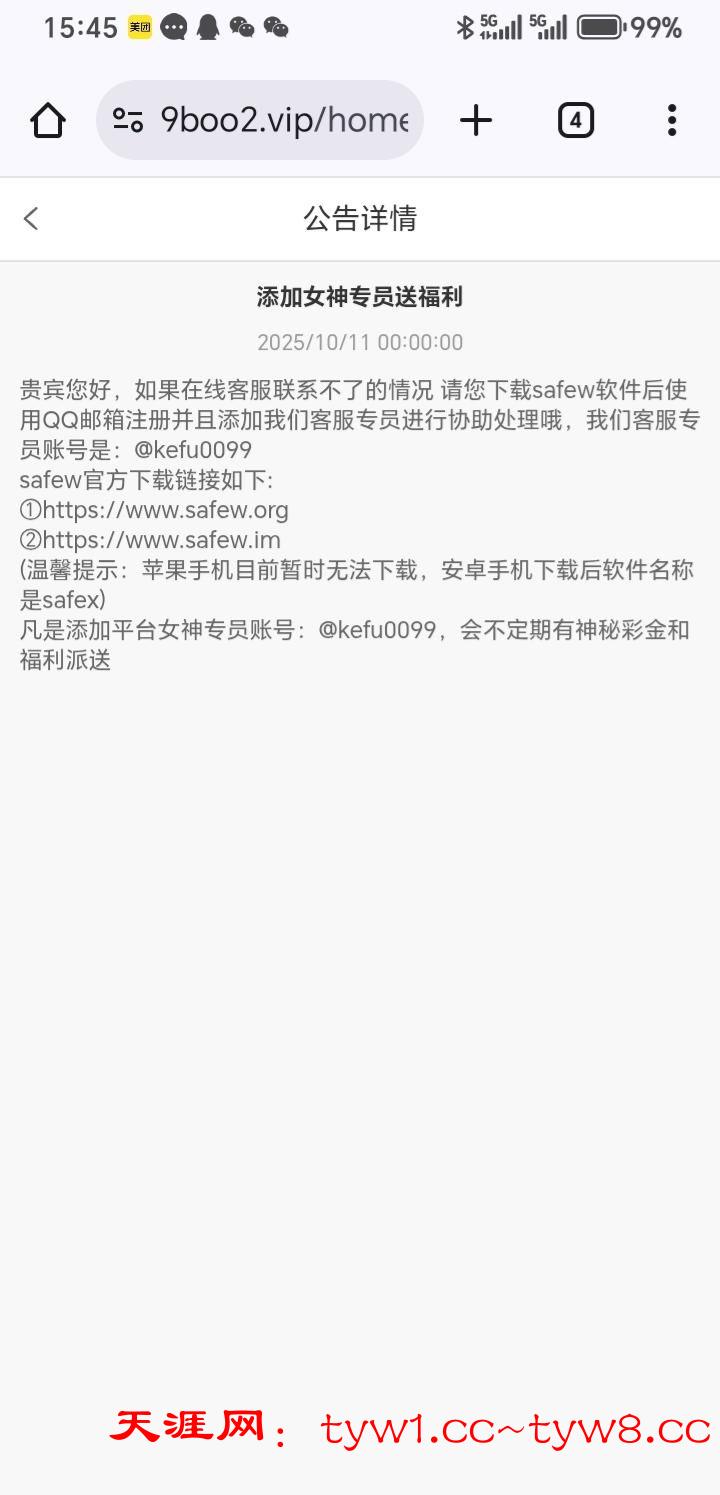Viewport: 720px width, 1495px height.
Task: Open the browser overflow menu
Action: (672, 121)
